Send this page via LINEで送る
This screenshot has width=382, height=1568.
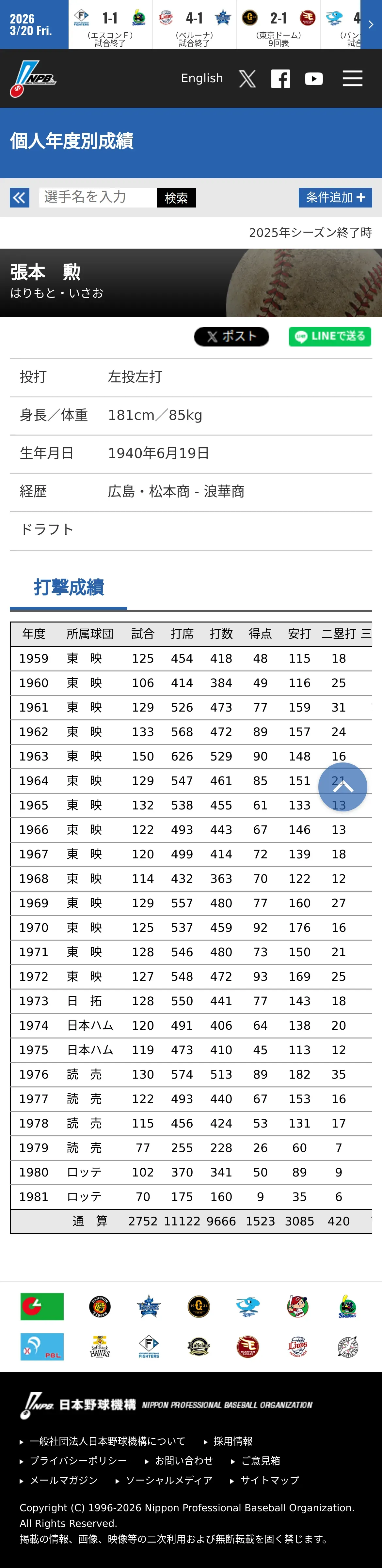point(330,337)
